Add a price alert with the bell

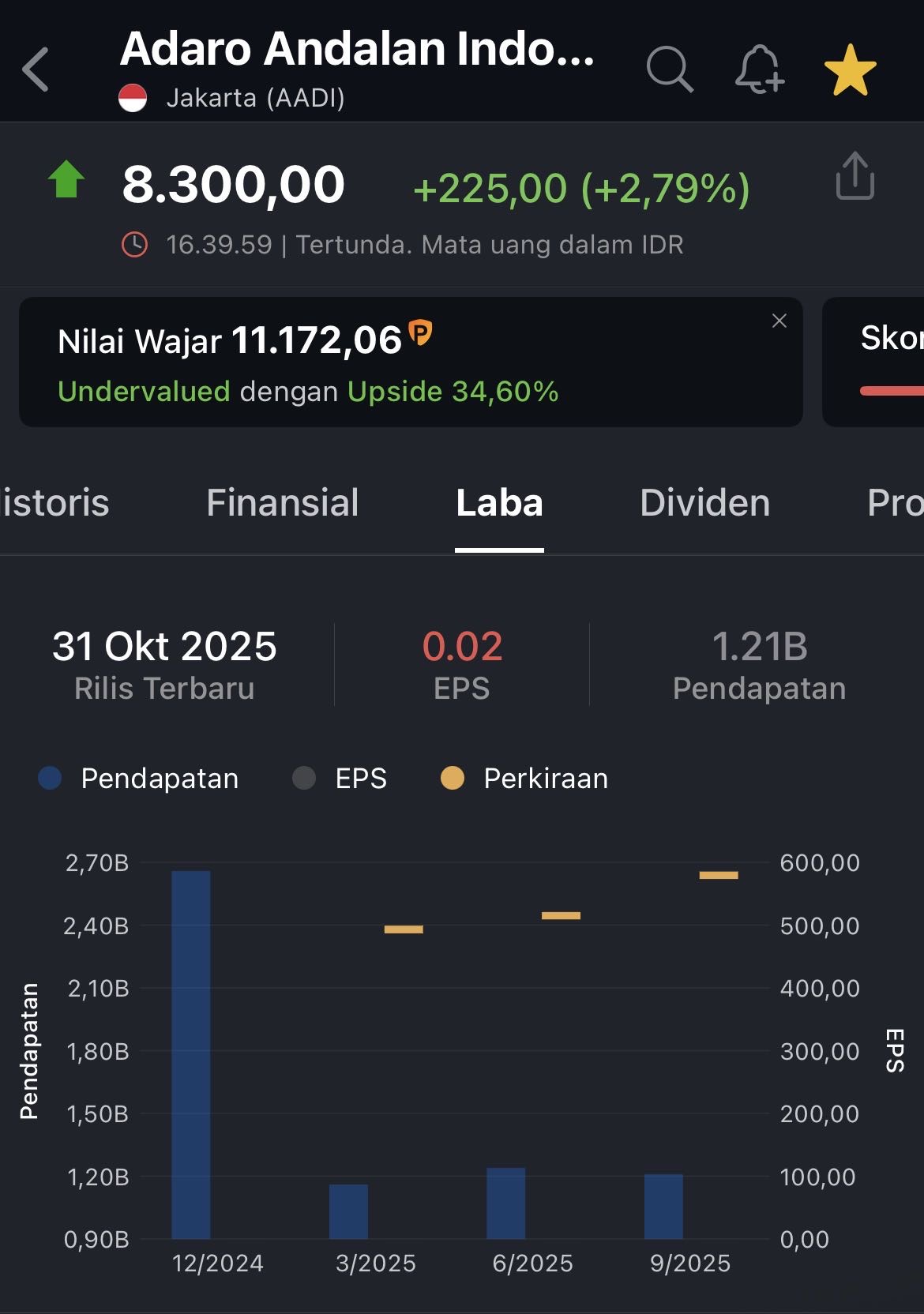pos(759,69)
